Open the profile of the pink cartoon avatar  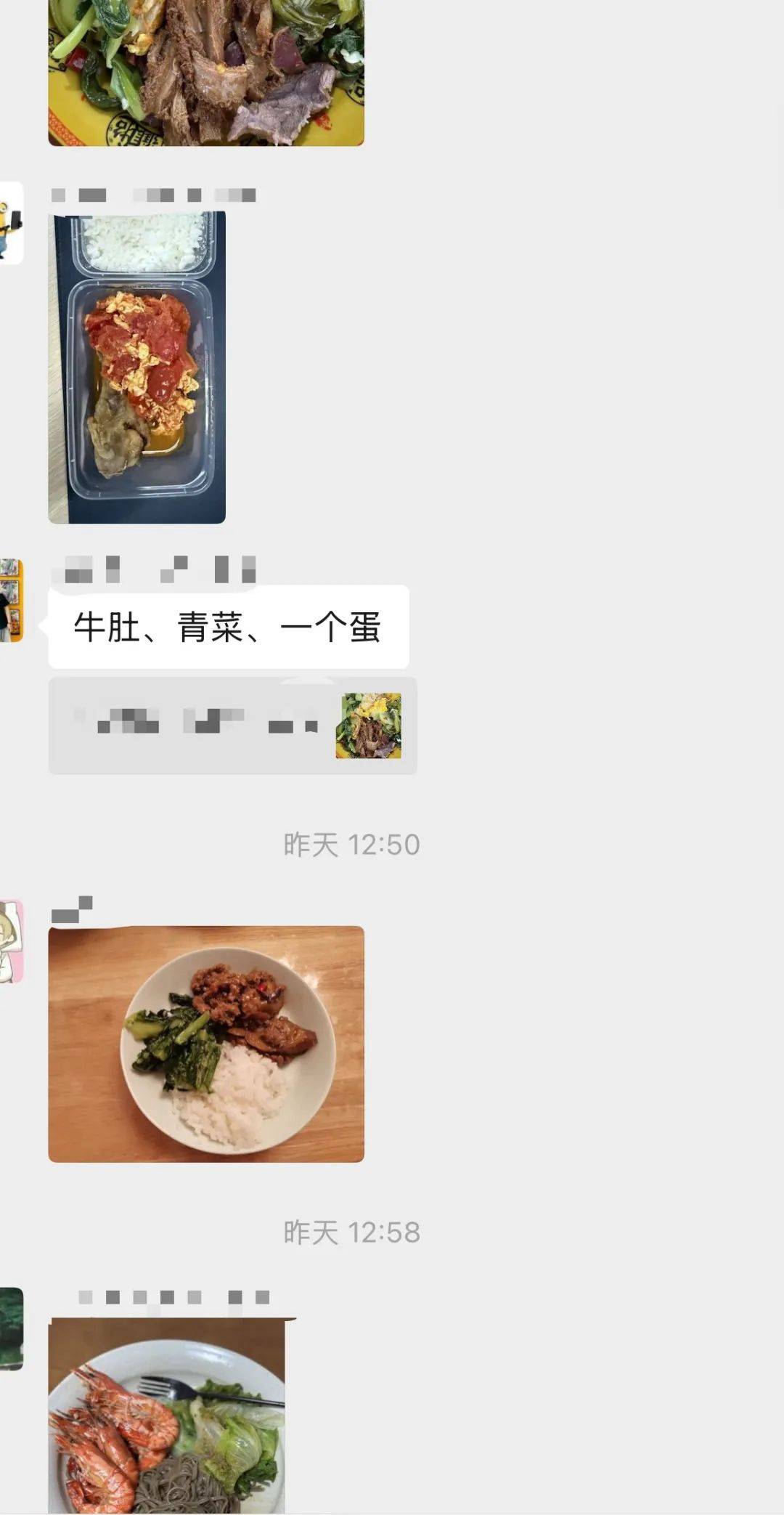11,941
